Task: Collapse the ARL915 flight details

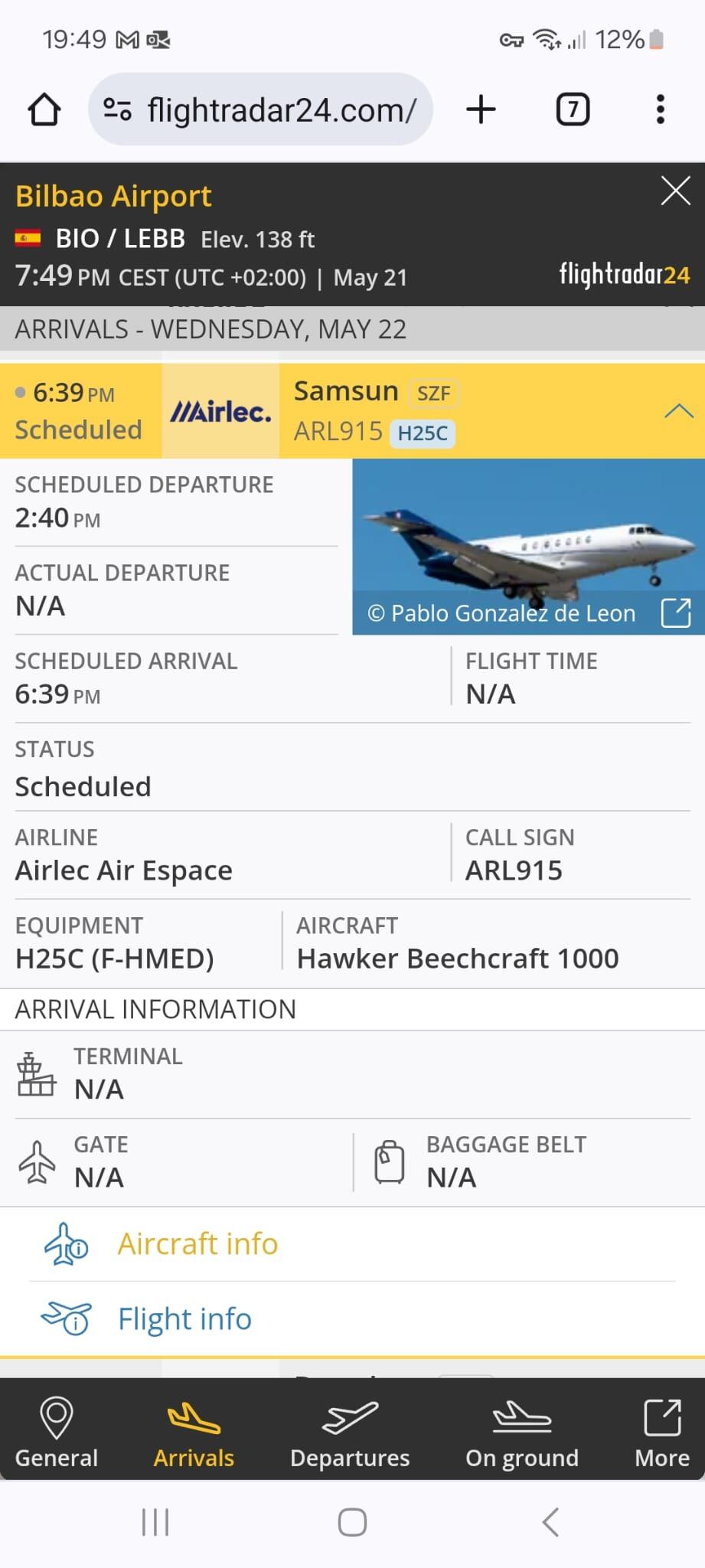Action: 678,412
